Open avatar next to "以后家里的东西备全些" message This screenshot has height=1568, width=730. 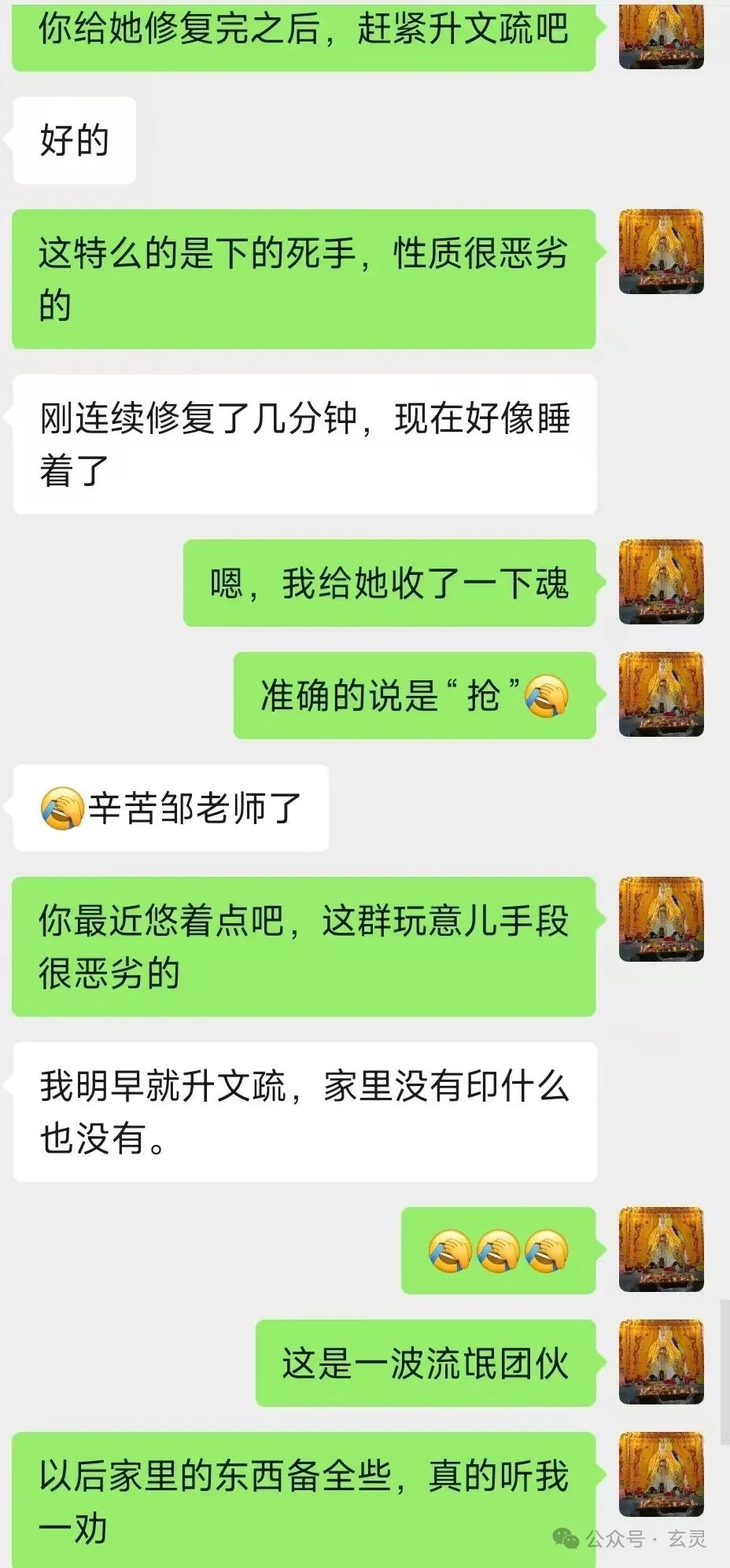point(661,1474)
